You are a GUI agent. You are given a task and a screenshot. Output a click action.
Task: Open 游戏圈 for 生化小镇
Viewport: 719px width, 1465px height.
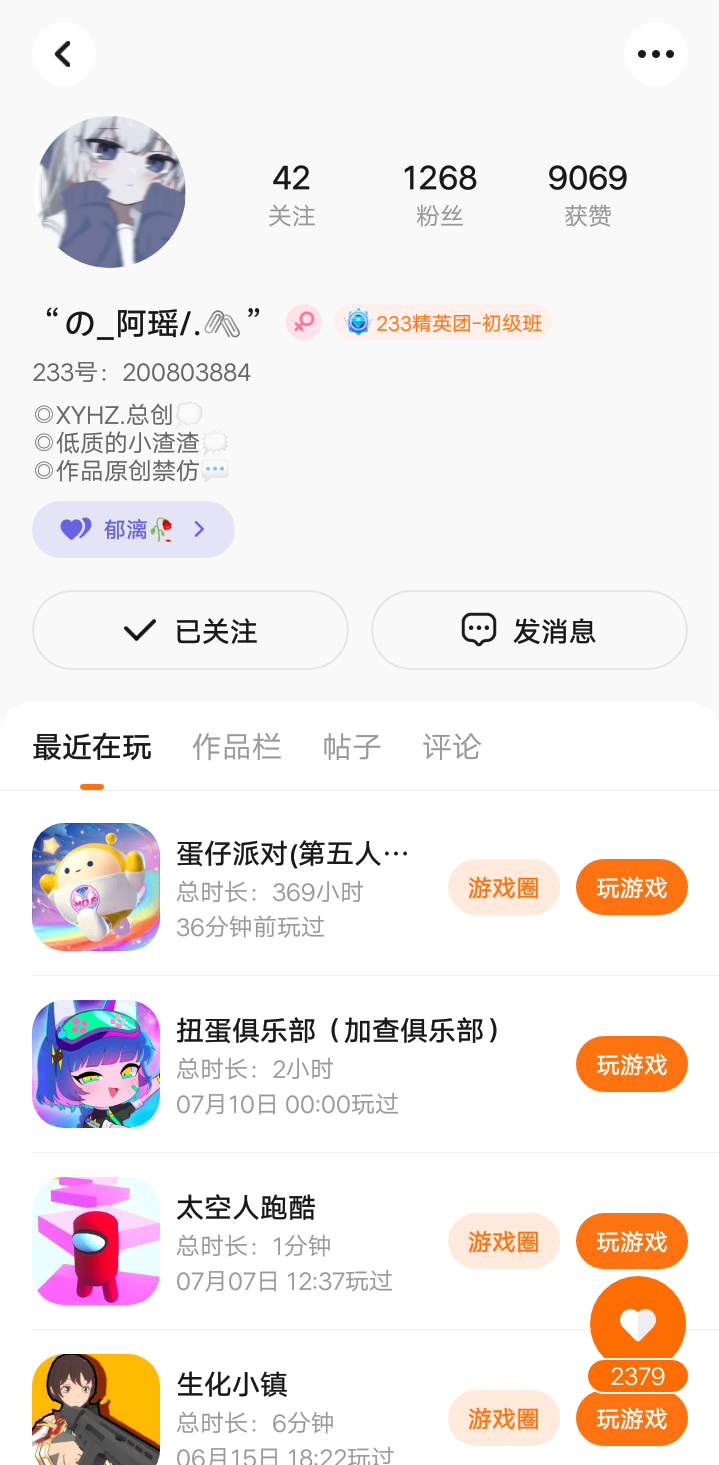click(503, 1418)
